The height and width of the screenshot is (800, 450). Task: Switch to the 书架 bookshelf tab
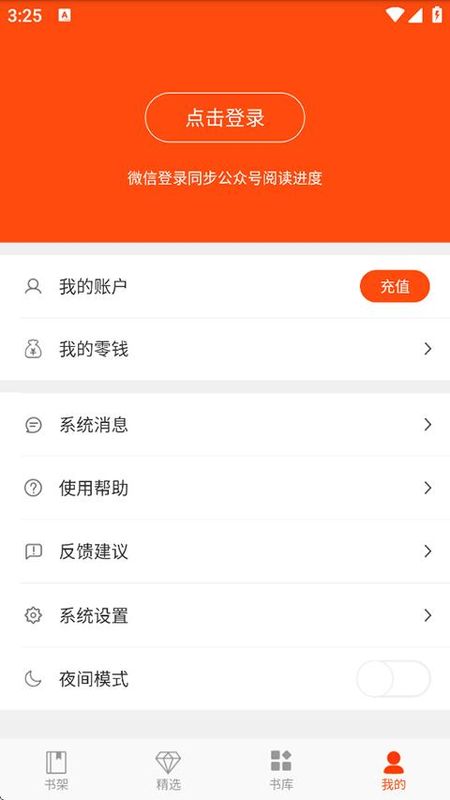56,770
